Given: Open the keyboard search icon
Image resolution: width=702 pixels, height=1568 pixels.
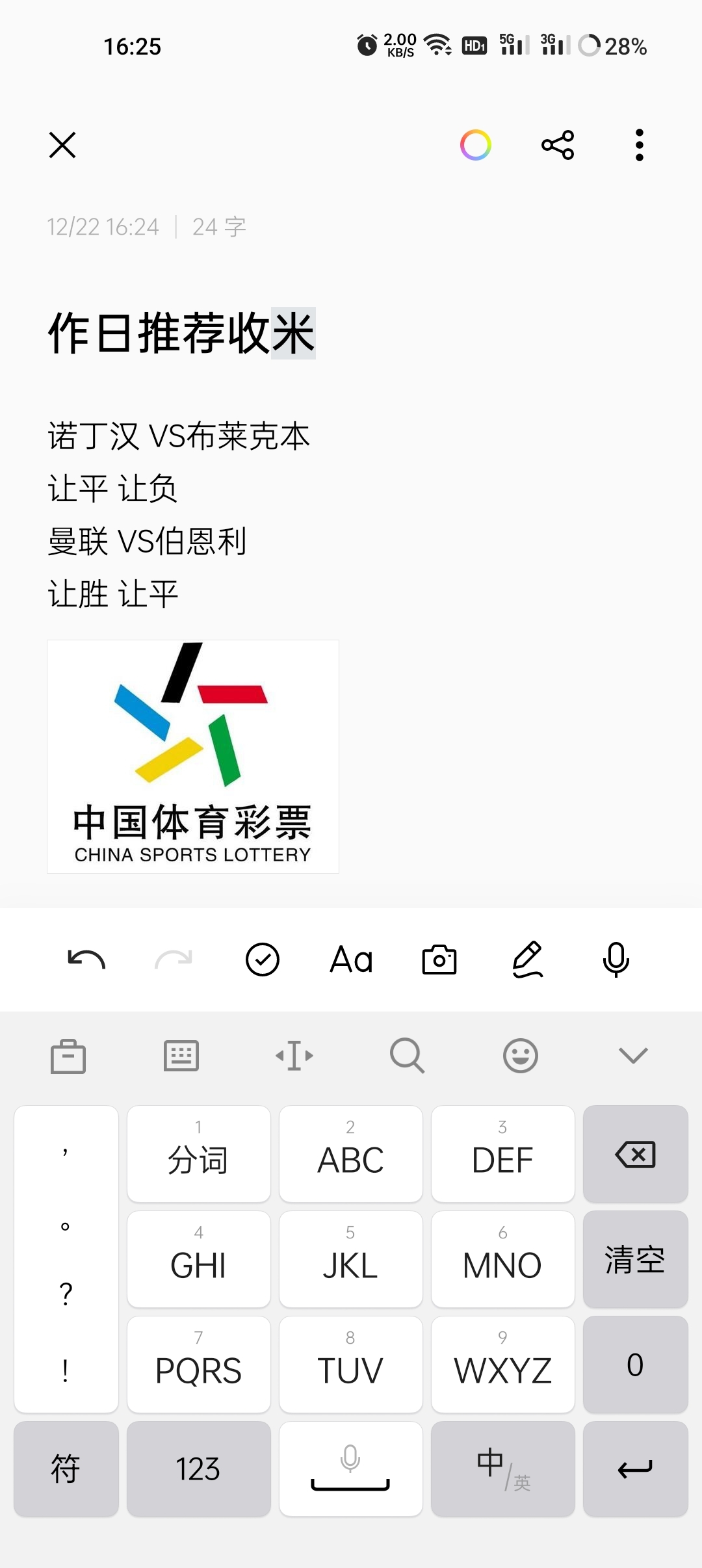Looking at the screenshot, I should (408, 1056).
